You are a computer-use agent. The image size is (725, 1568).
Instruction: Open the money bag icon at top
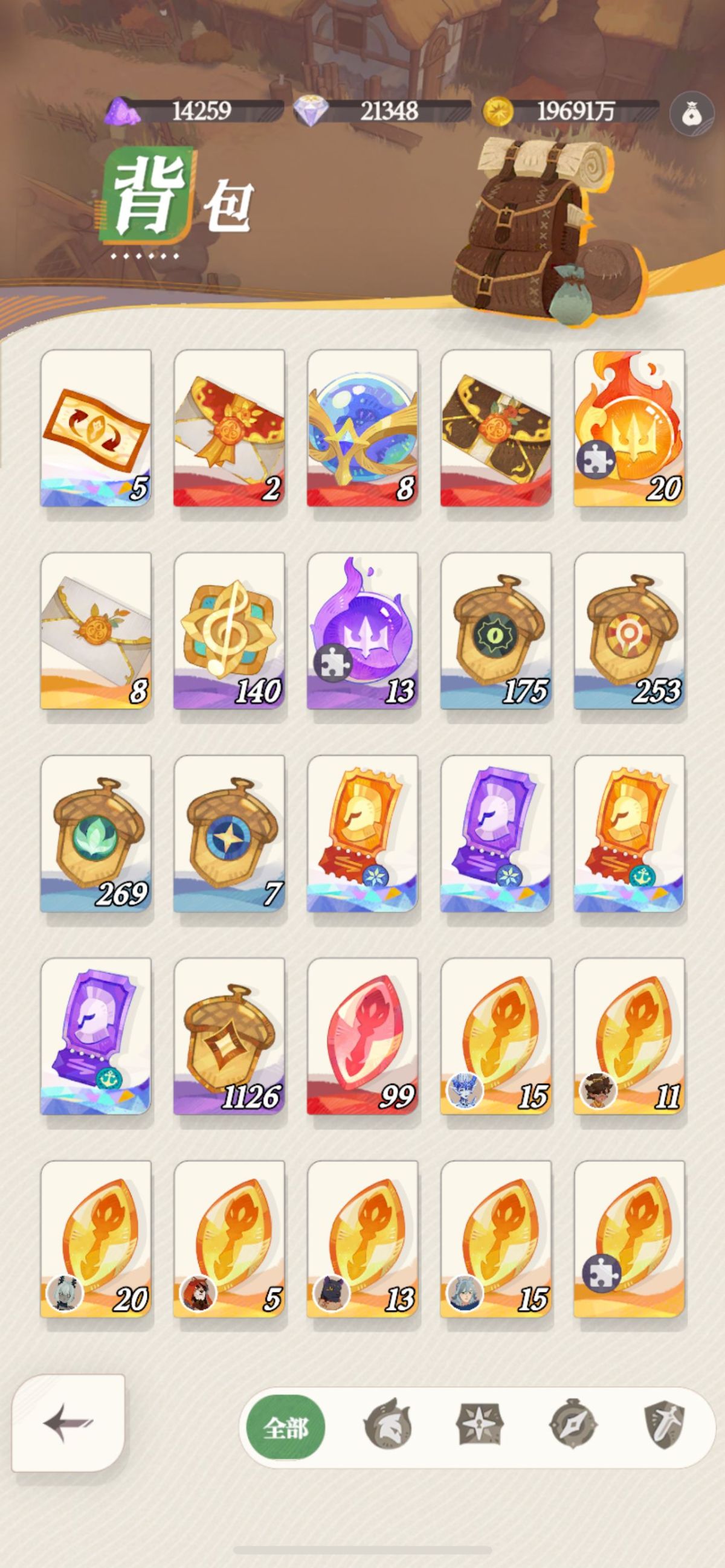pyautogui.click(x=690, y=112)
